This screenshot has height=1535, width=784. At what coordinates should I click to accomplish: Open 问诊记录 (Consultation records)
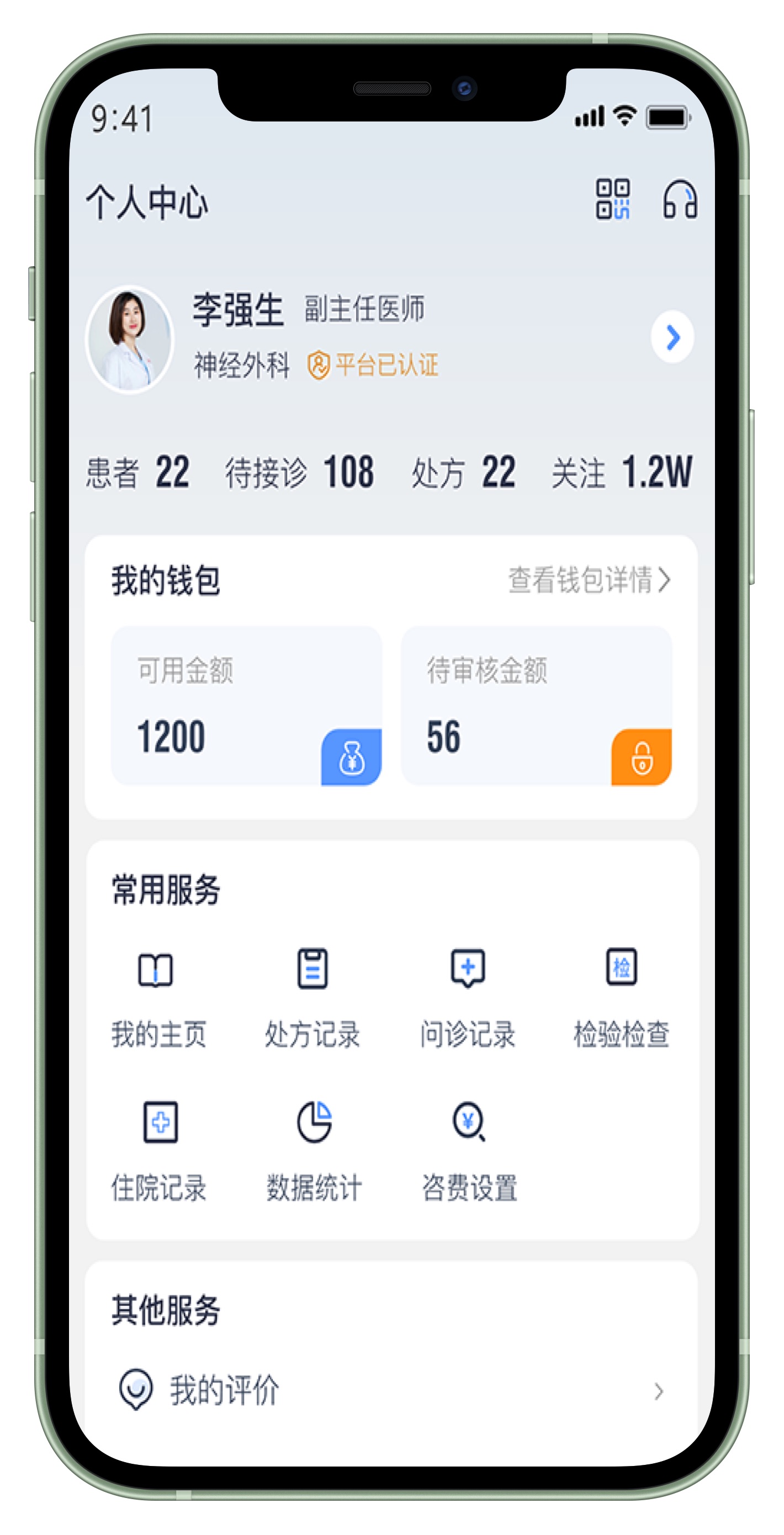coord(468,996)
